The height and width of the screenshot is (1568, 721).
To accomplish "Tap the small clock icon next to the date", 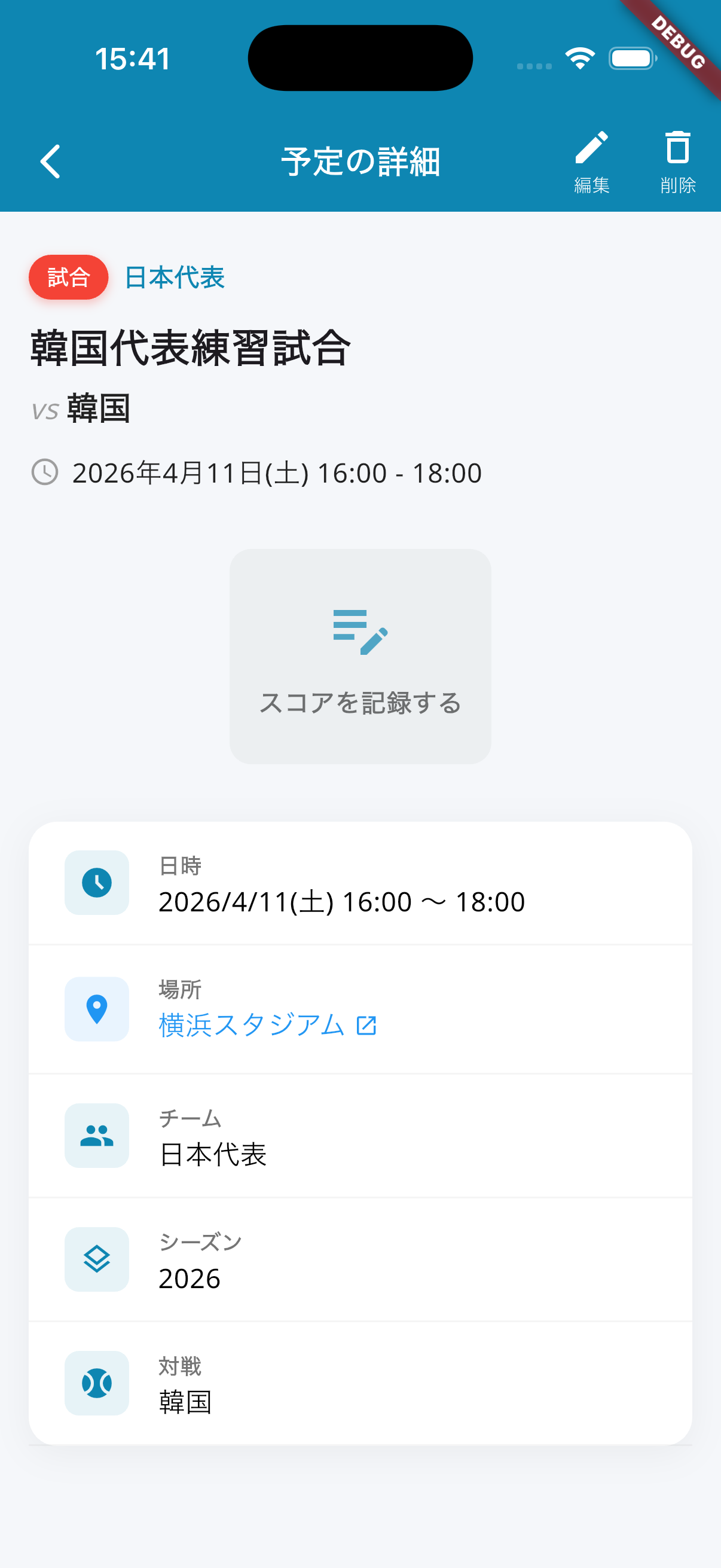I will click(46, 472).
